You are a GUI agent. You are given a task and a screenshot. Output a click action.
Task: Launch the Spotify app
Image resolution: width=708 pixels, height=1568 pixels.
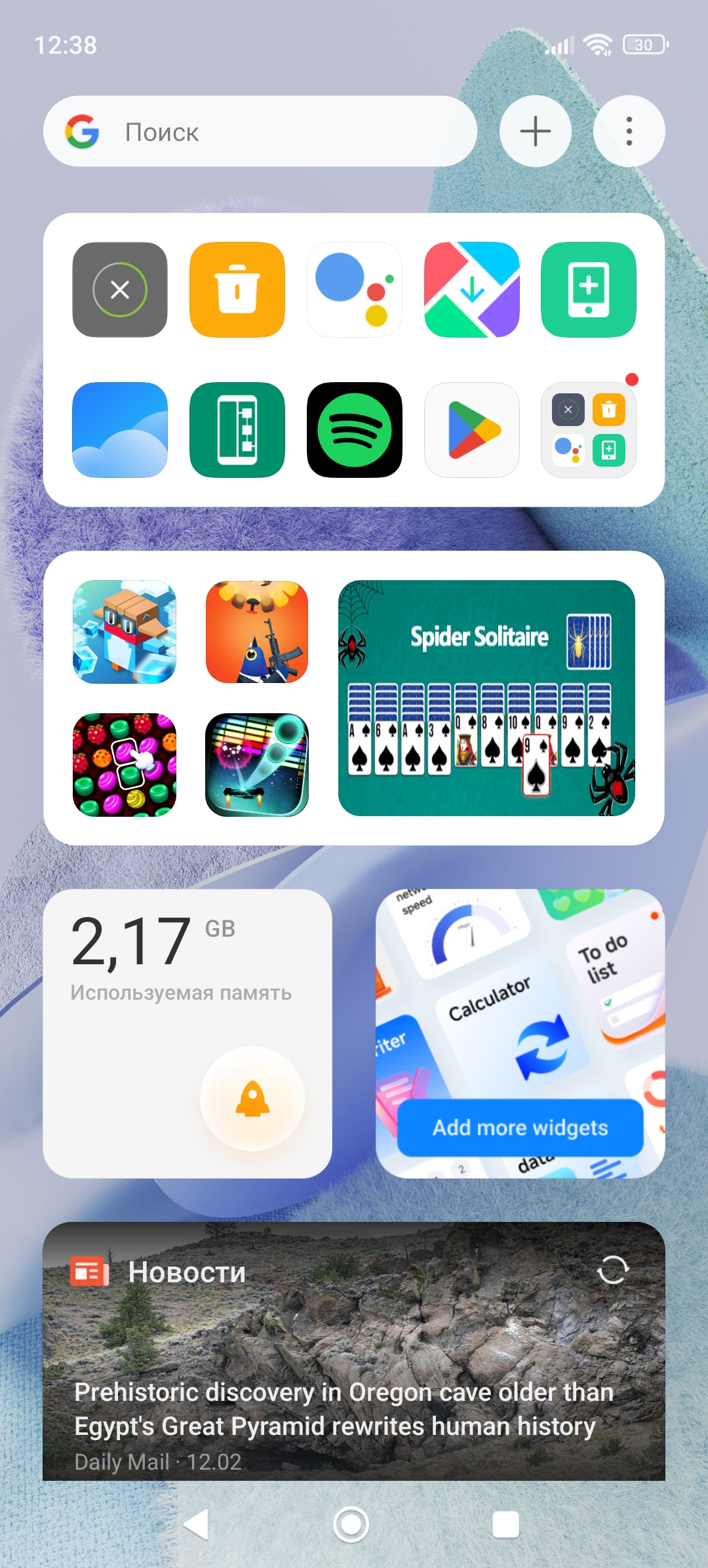(354, 430)
